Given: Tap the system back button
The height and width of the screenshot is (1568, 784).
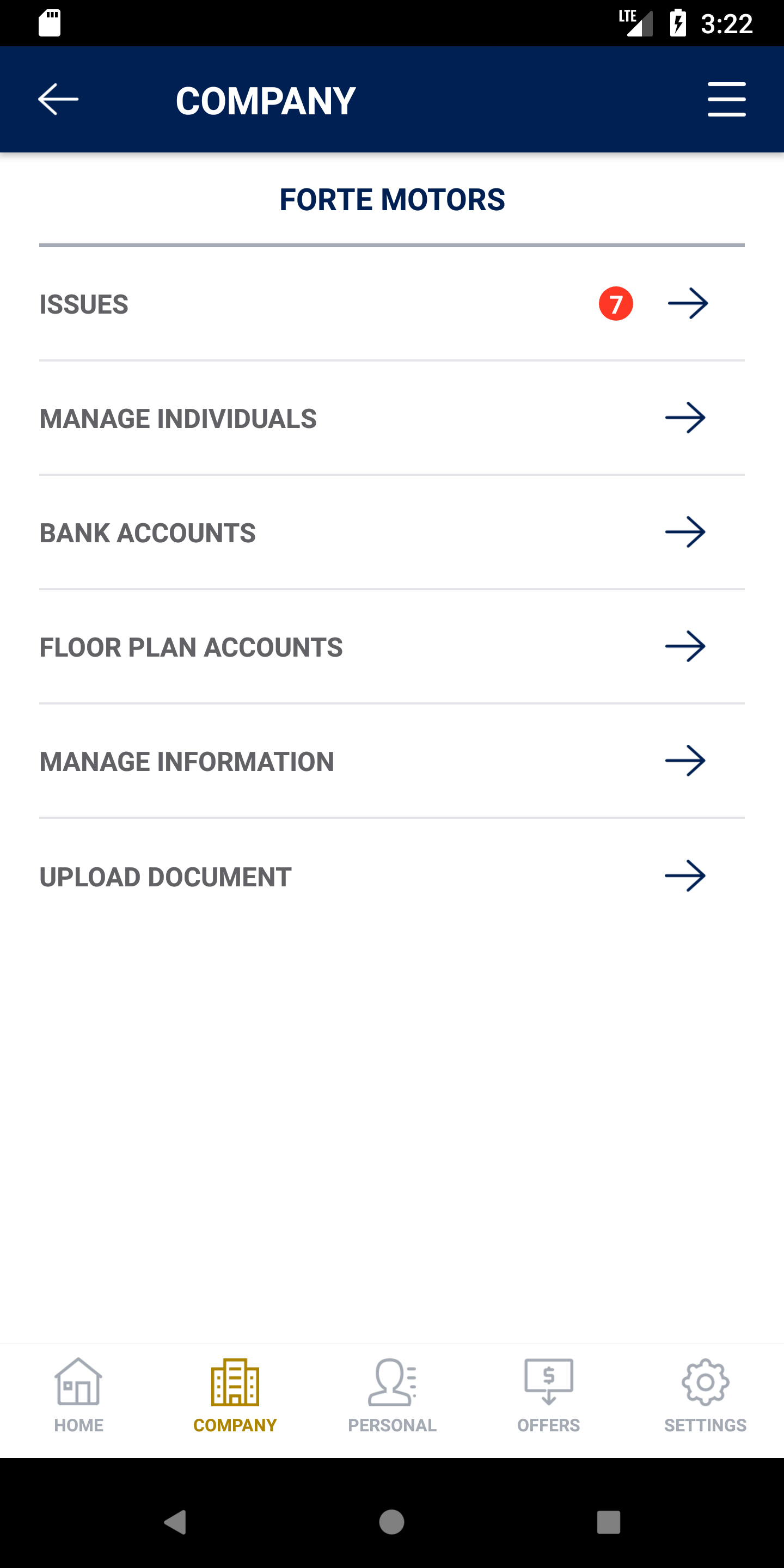Looking at the screenshot, I should [175, 1522].
